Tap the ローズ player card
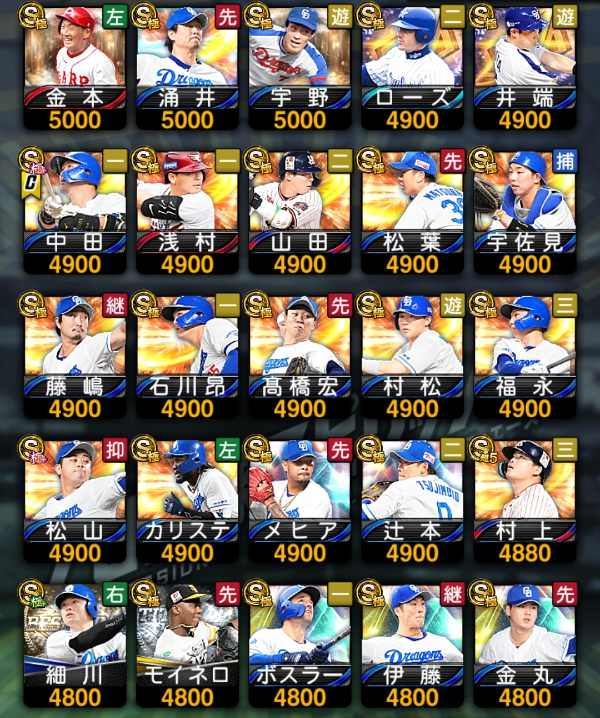The width and height of the screenshot is (600, 718). (x=412, y=68)
